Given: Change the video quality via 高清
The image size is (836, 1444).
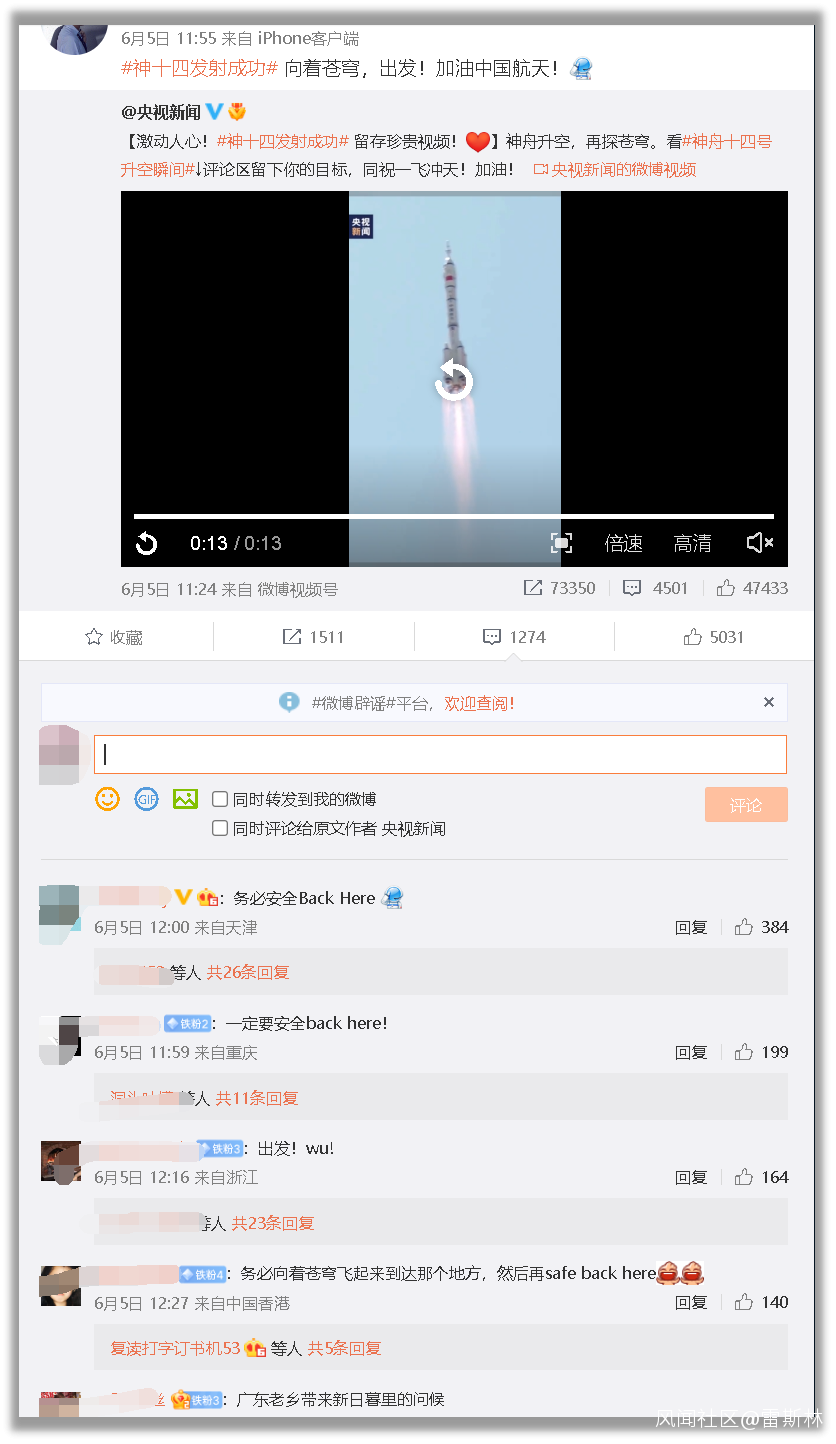Looking at the screenshot, I should (x=692, y=543).
